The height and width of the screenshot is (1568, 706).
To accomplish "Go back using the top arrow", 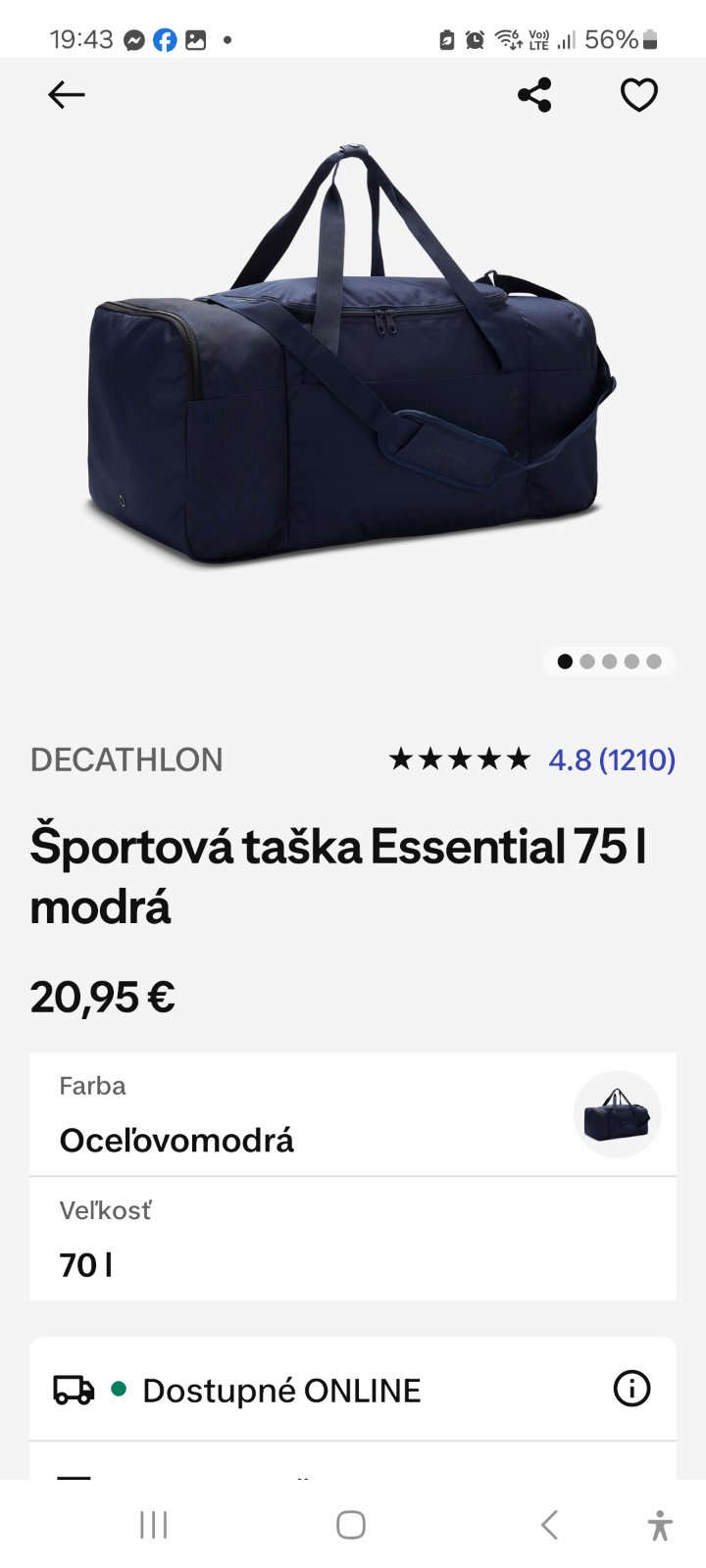I will pos(67,95).
